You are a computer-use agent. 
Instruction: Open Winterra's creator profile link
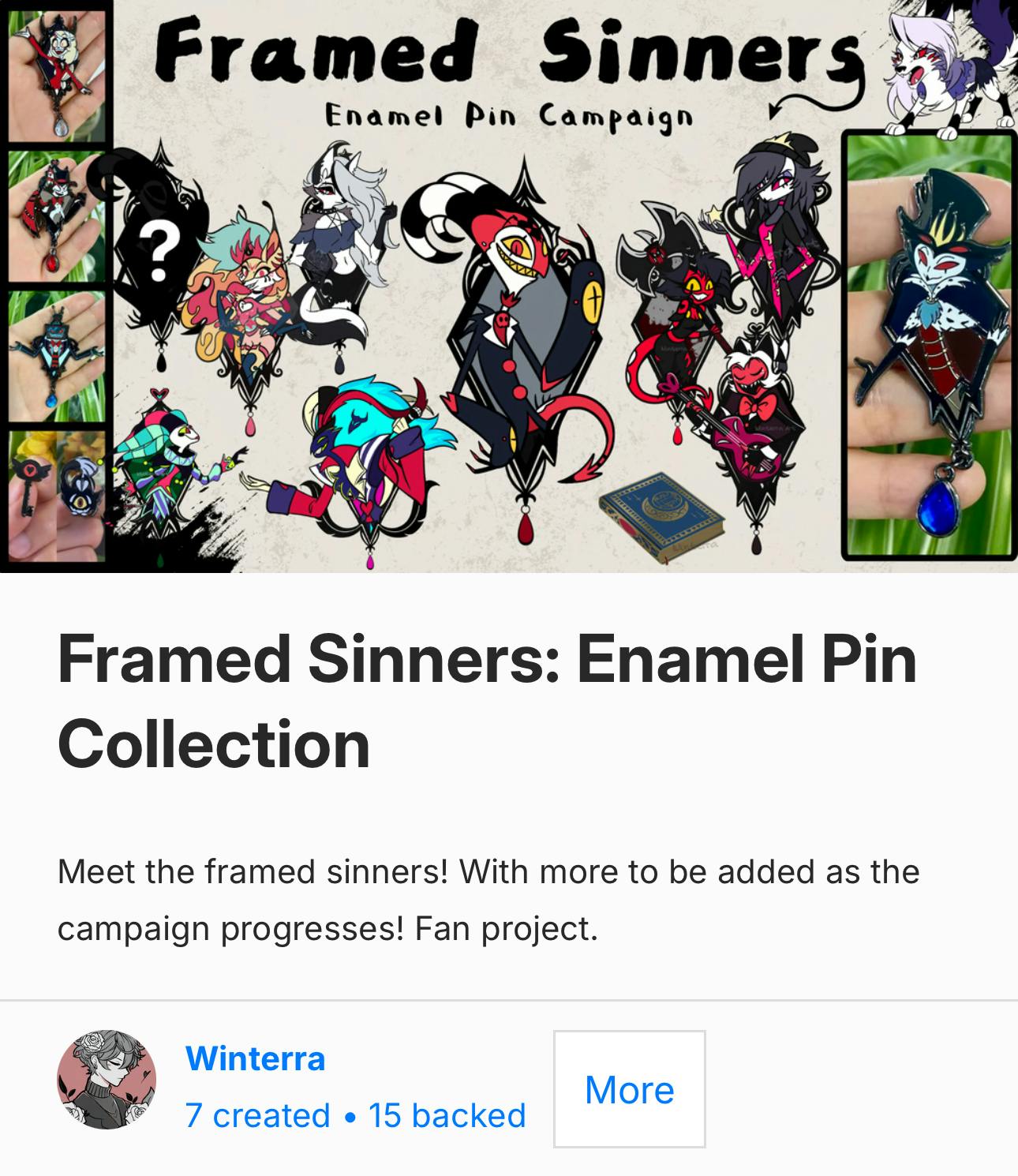click(x=255, y=1059)
